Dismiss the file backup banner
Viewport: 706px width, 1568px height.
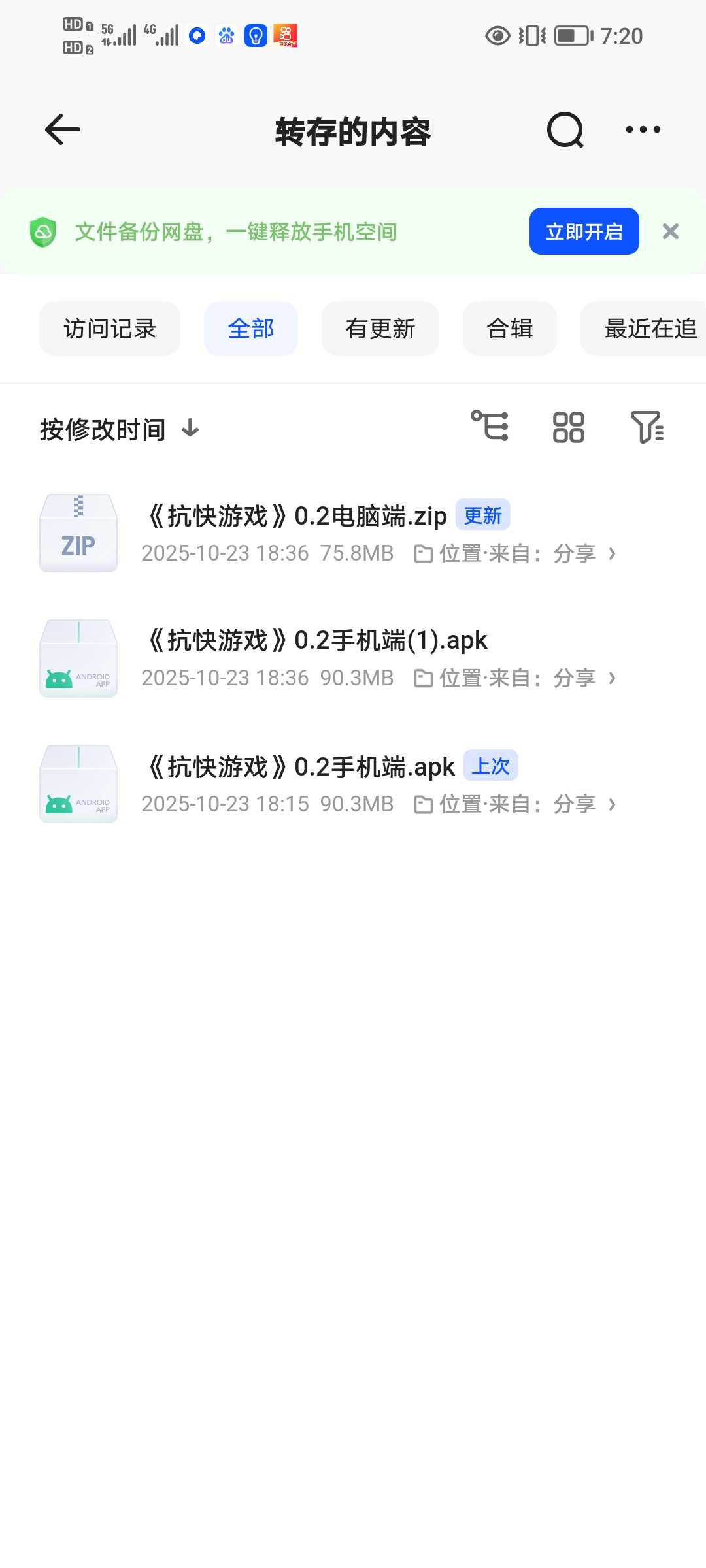pyautogui.click(x=670, y=231)
